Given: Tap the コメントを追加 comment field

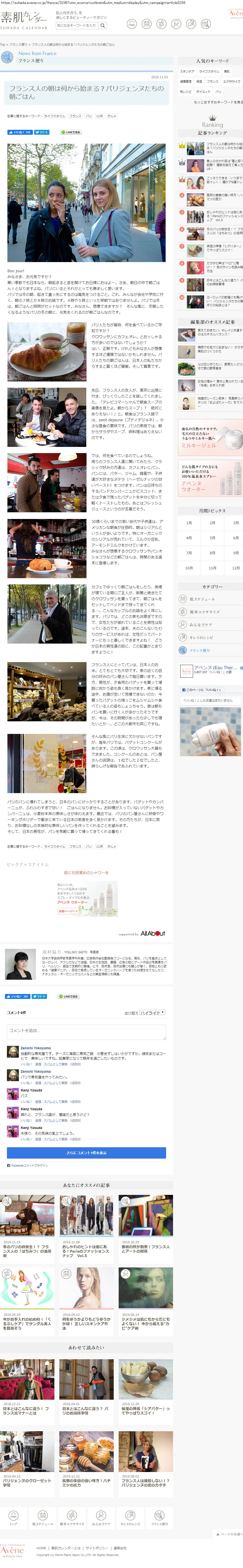Looking at the screenshot, I should (86, 1032).
